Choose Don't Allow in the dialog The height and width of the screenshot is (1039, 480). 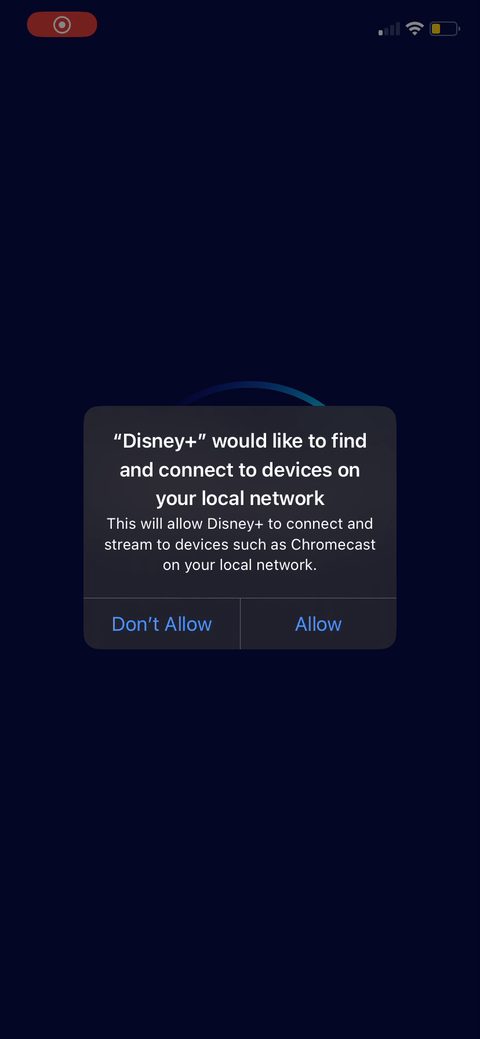(162, 624)
